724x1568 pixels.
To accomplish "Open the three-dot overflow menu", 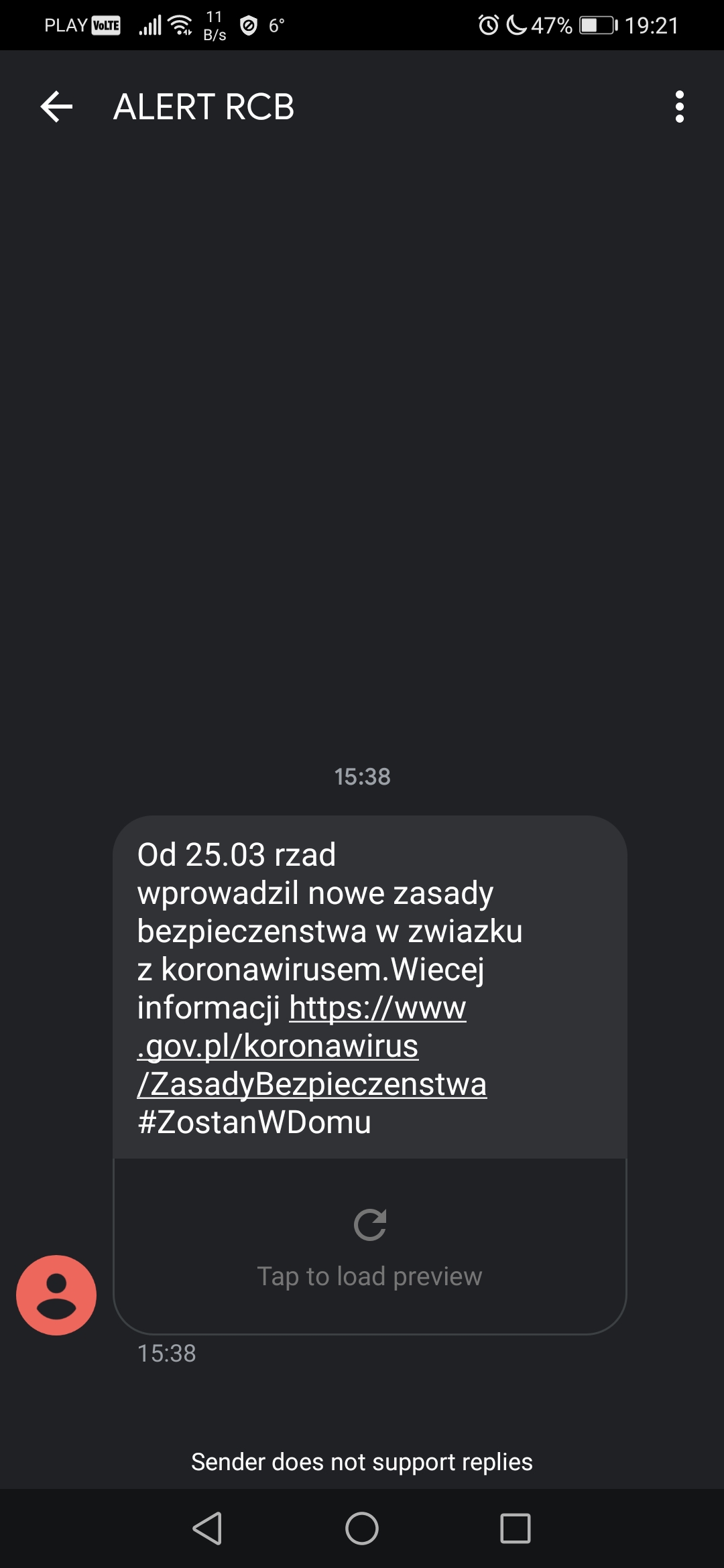I will 680,107.
